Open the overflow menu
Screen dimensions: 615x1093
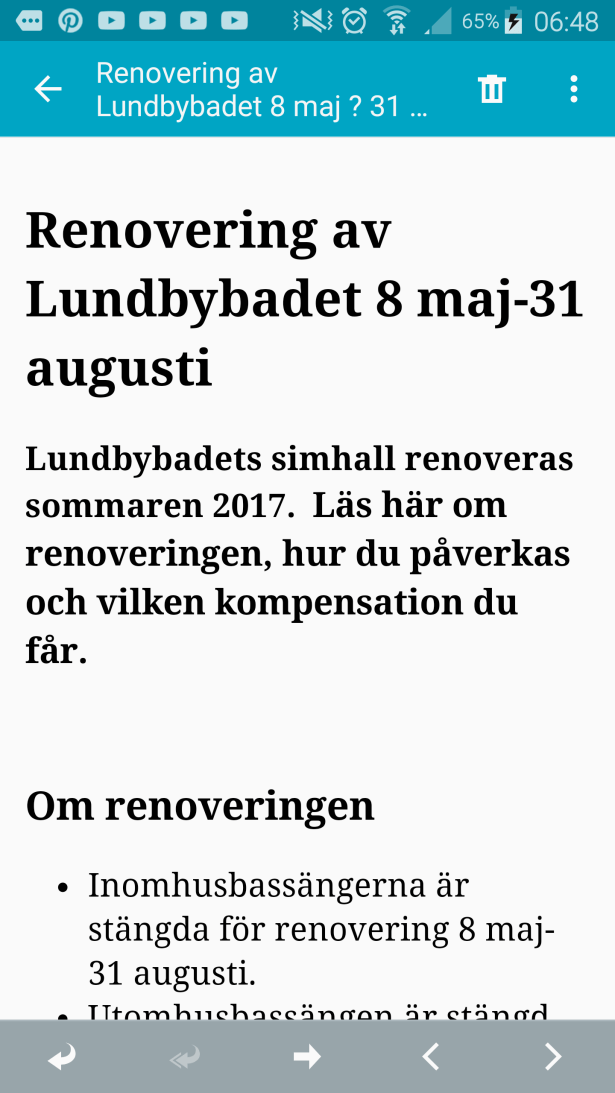[x=573, y=89]
